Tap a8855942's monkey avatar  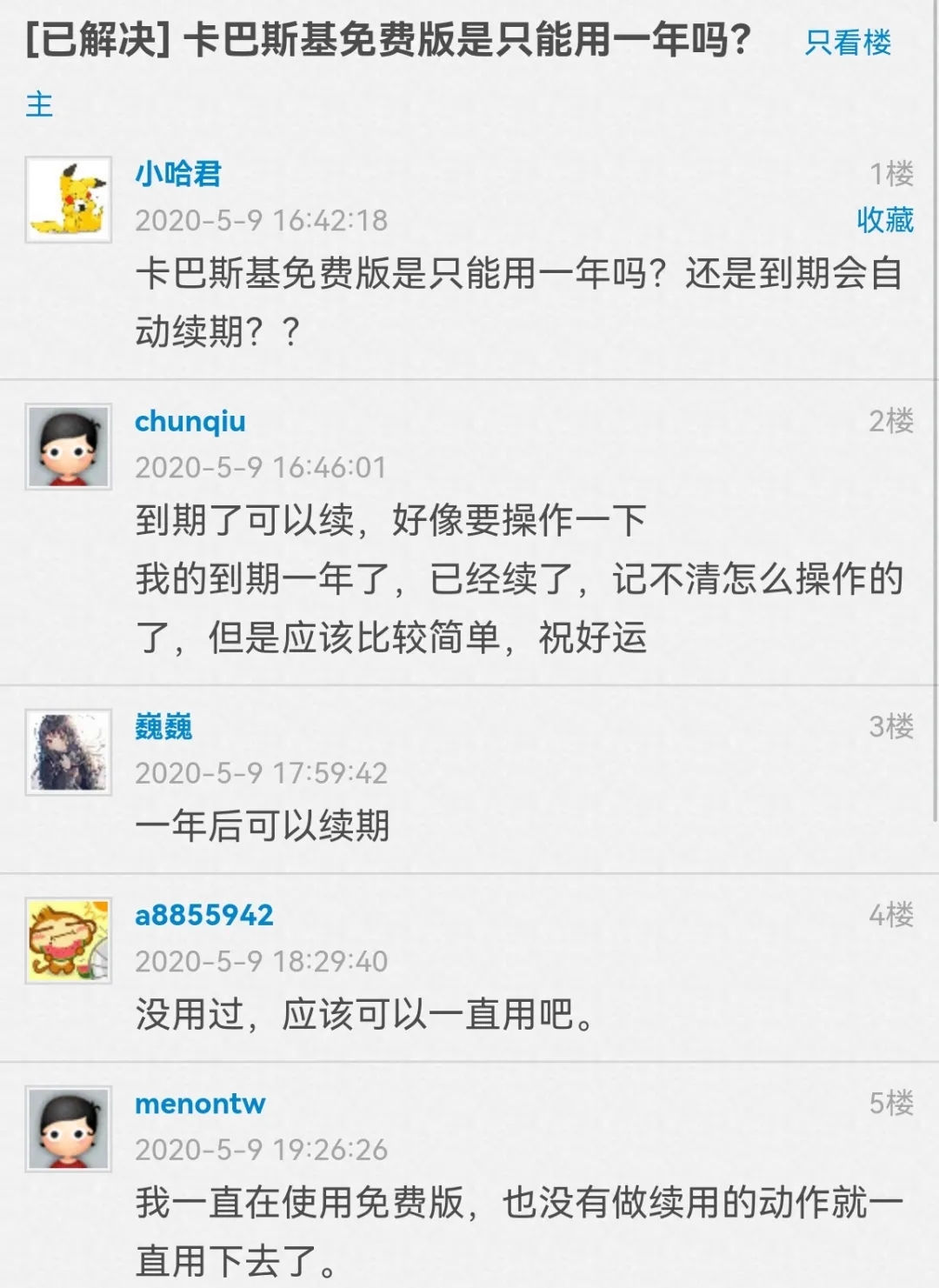click(x=69, y=940)
